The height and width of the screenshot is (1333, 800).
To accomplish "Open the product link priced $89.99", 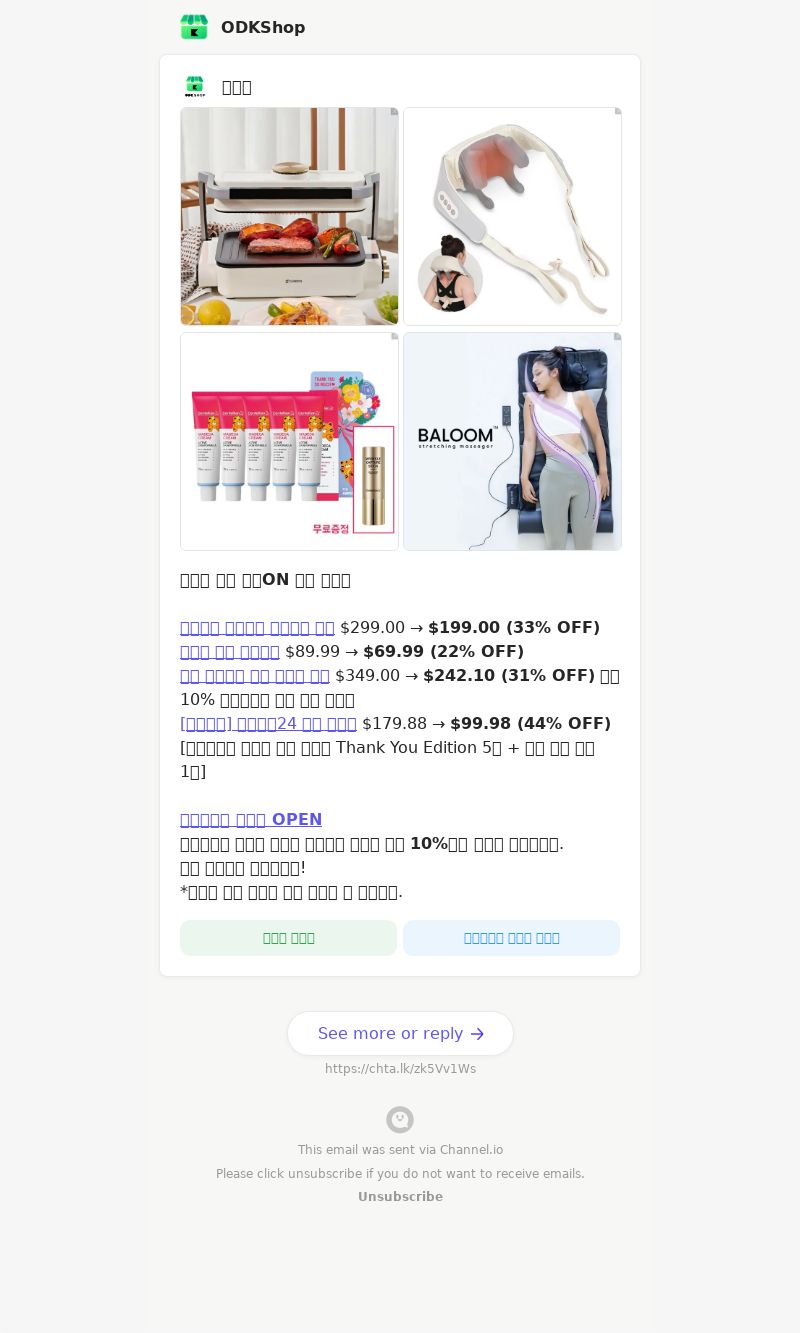I will pyautogui.click(x=230, y=652).
